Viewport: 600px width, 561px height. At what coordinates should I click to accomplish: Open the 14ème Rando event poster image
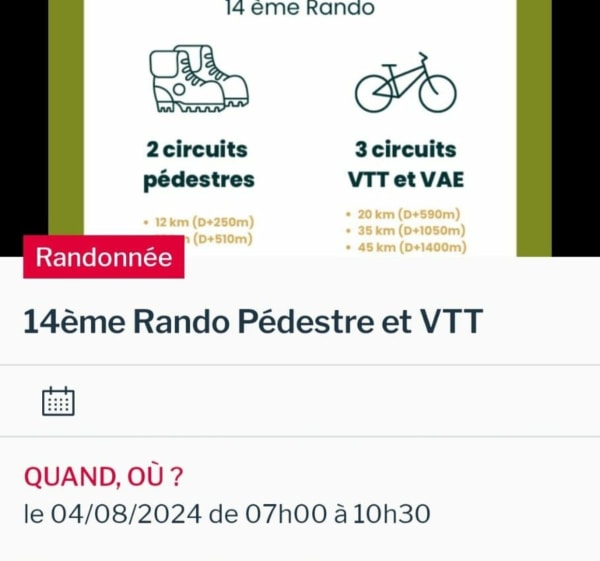pyautogui.click(x=300, y=120)
